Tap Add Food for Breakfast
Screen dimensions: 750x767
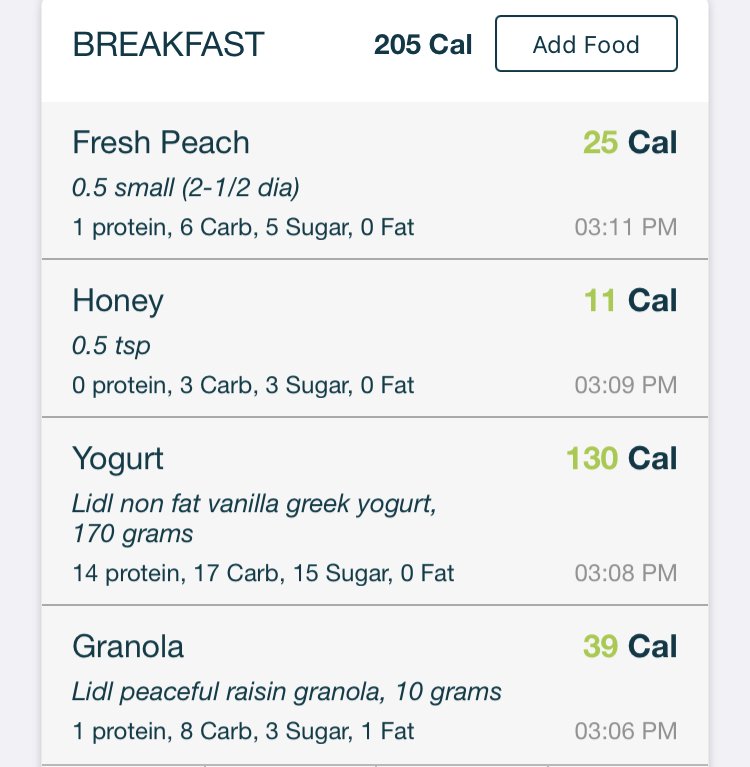pos(586,44)
